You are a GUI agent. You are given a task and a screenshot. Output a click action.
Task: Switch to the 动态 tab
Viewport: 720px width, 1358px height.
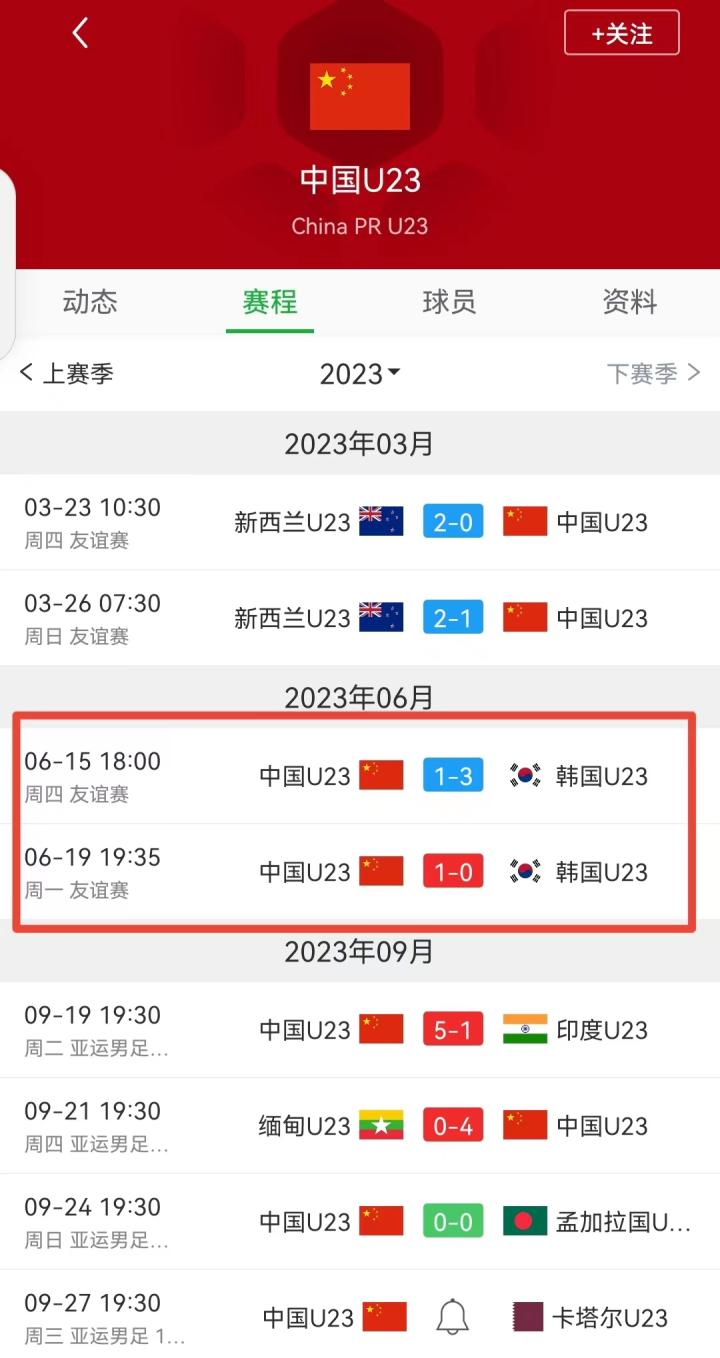pyautogui.click(x=90, y=302)
